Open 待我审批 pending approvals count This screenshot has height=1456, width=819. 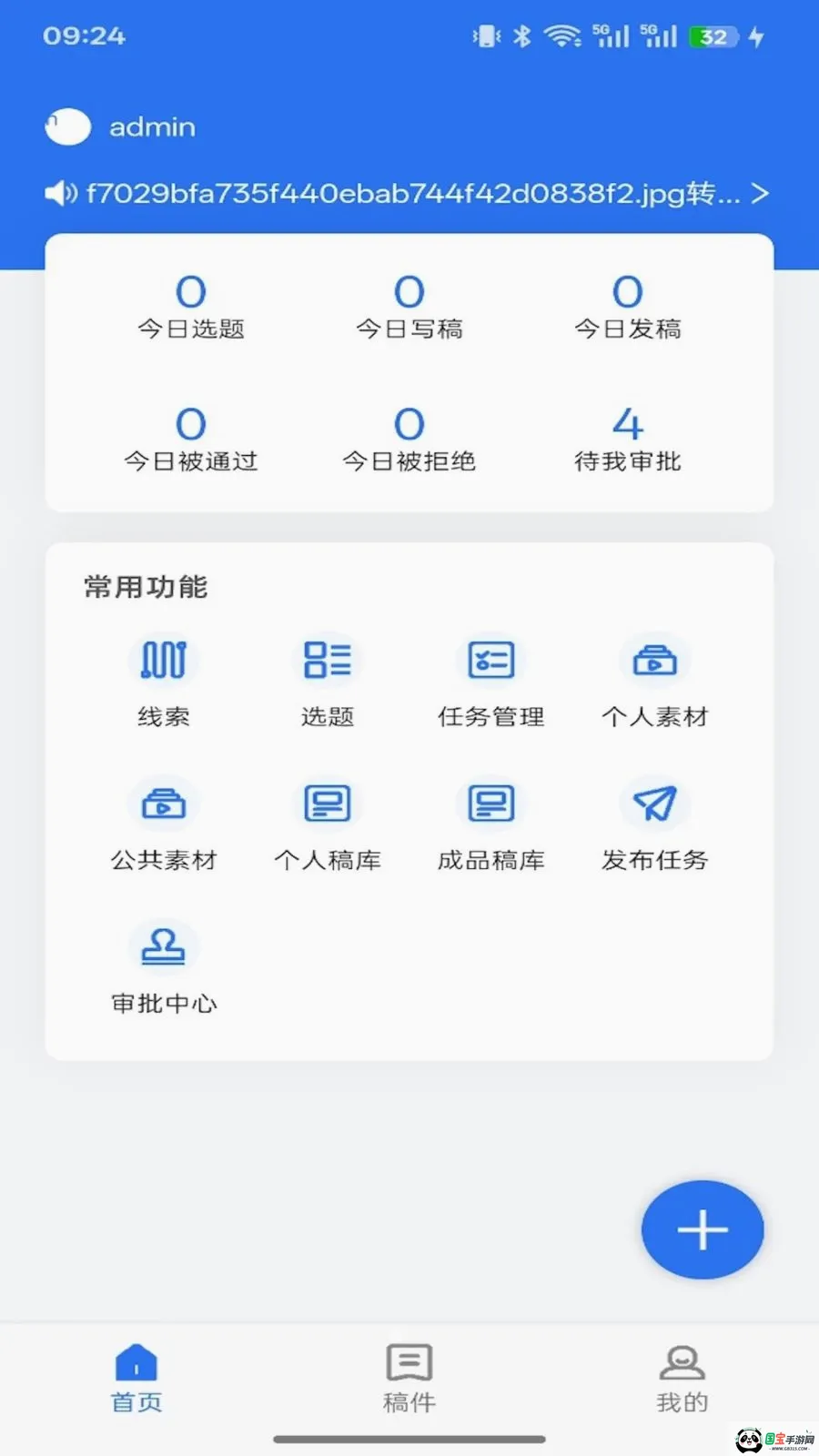point(627,440)
